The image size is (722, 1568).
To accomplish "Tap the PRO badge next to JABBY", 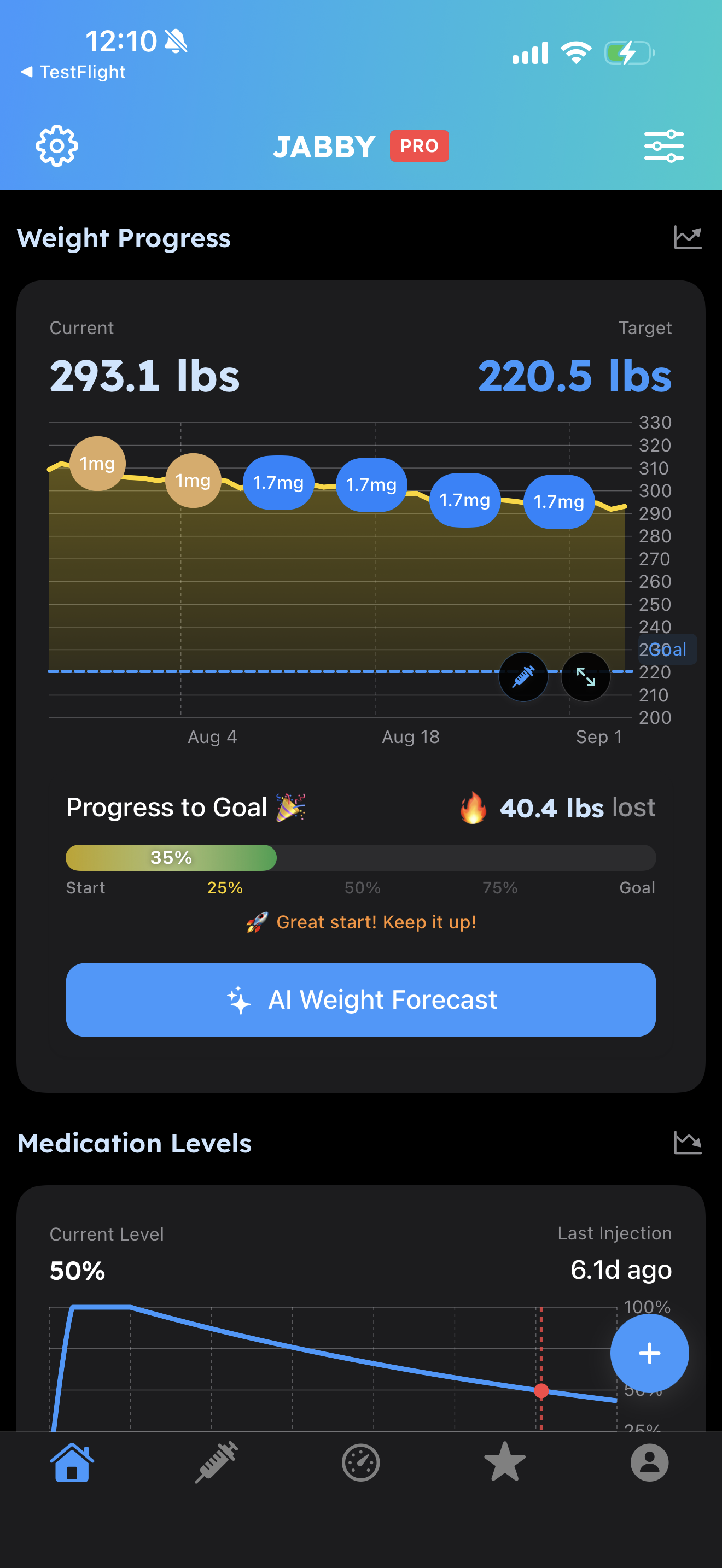I will pyautogui.click(x=418, y=145).
